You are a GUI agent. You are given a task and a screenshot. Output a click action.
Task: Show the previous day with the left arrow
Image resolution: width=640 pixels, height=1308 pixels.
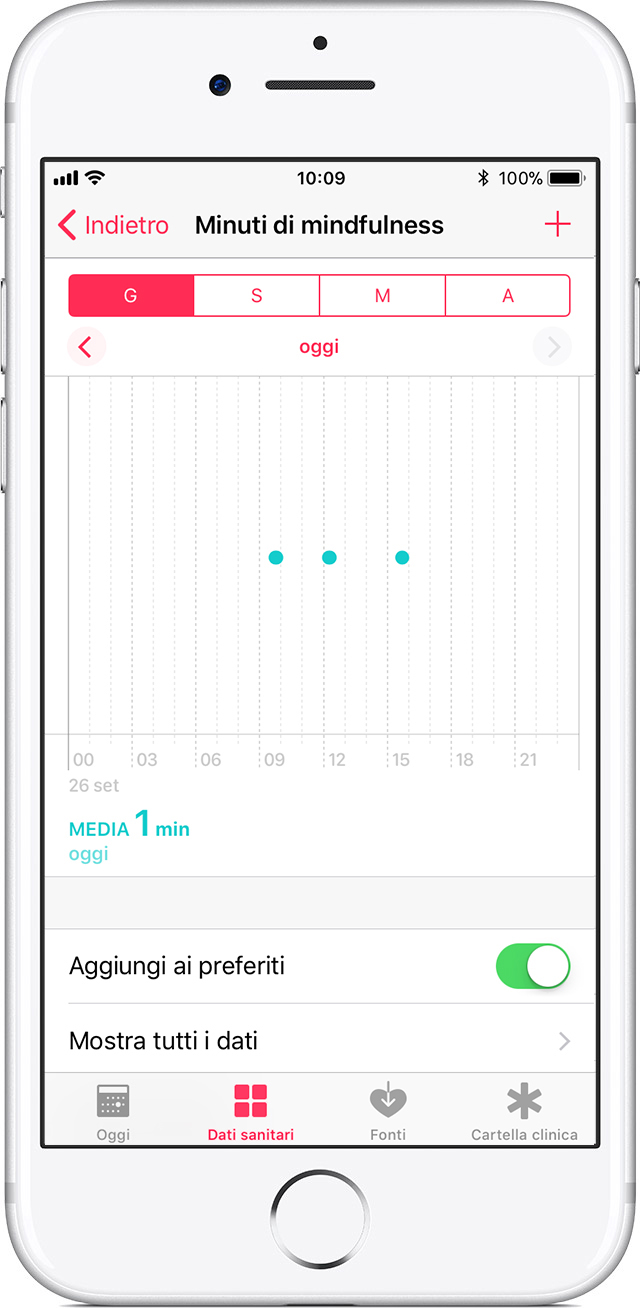[86, 347]
